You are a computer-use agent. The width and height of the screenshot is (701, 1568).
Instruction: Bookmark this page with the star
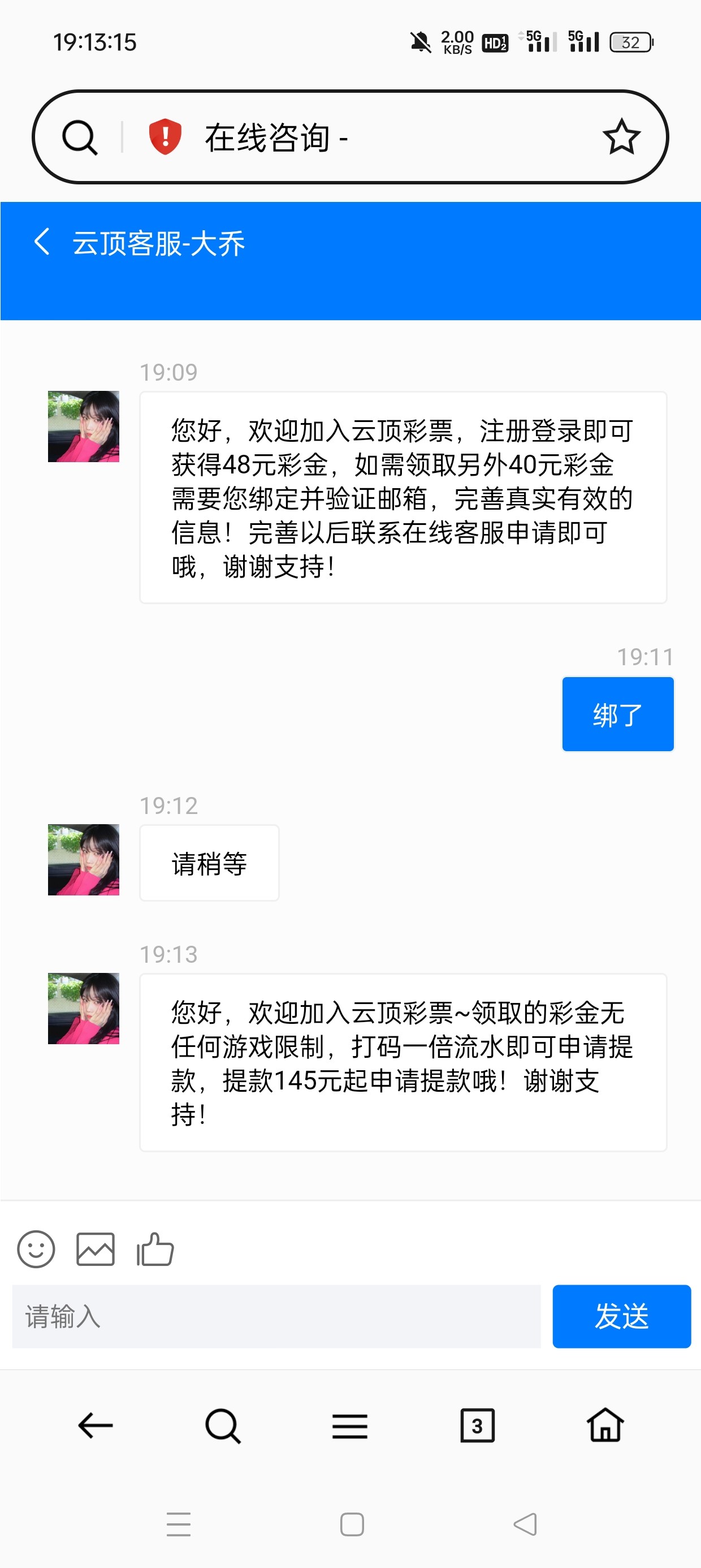click(x=621, y=137)
